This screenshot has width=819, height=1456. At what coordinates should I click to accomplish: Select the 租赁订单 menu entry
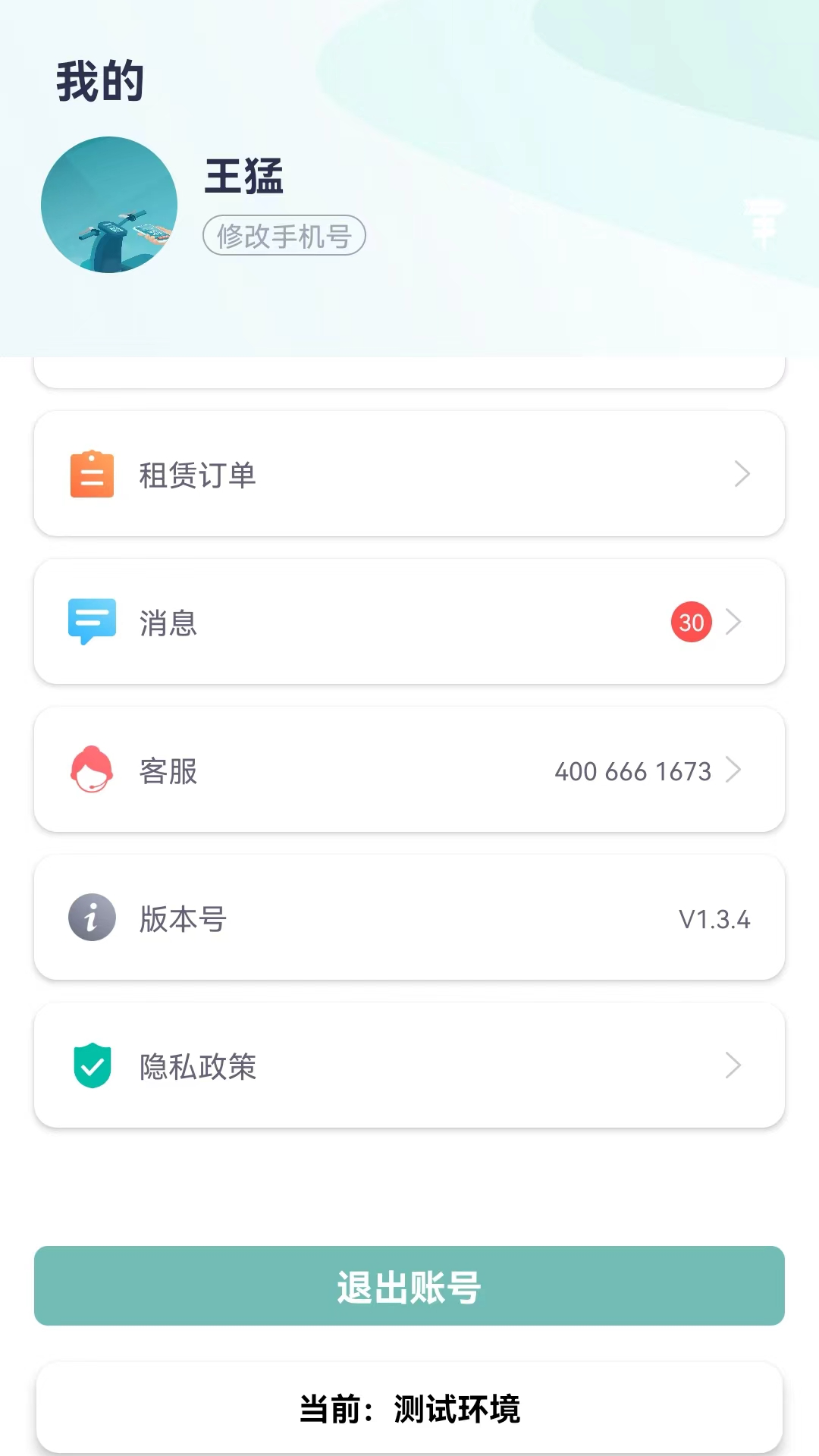199,473
